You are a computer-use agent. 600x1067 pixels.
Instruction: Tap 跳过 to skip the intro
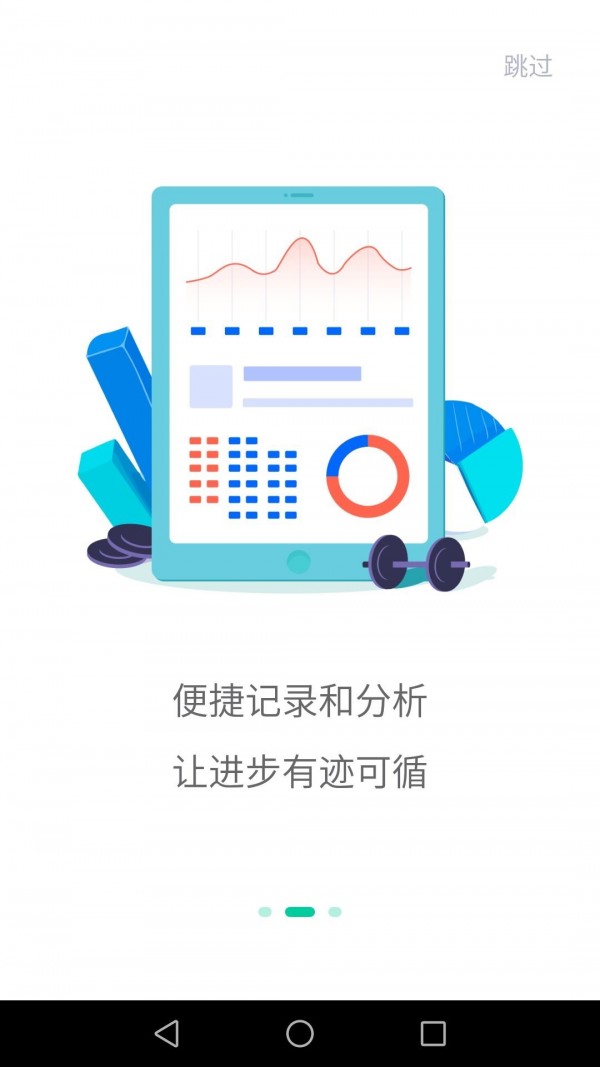[x=528, y=67]
